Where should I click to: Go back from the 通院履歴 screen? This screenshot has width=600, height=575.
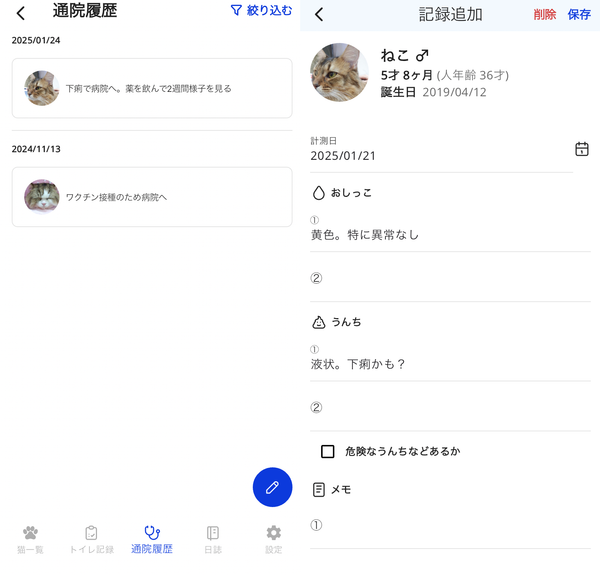coord(21,13)
